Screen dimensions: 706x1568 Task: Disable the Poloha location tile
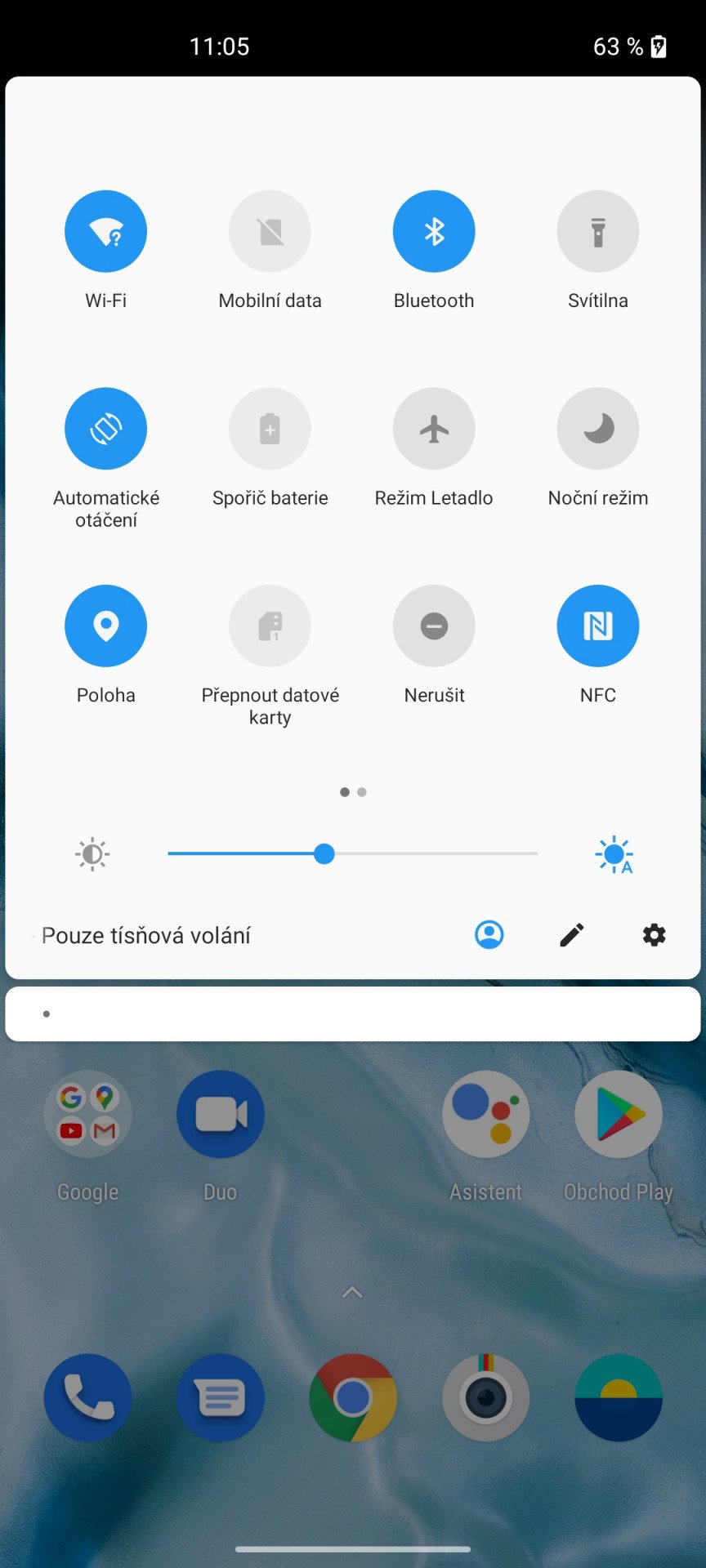tap(105, 626)
